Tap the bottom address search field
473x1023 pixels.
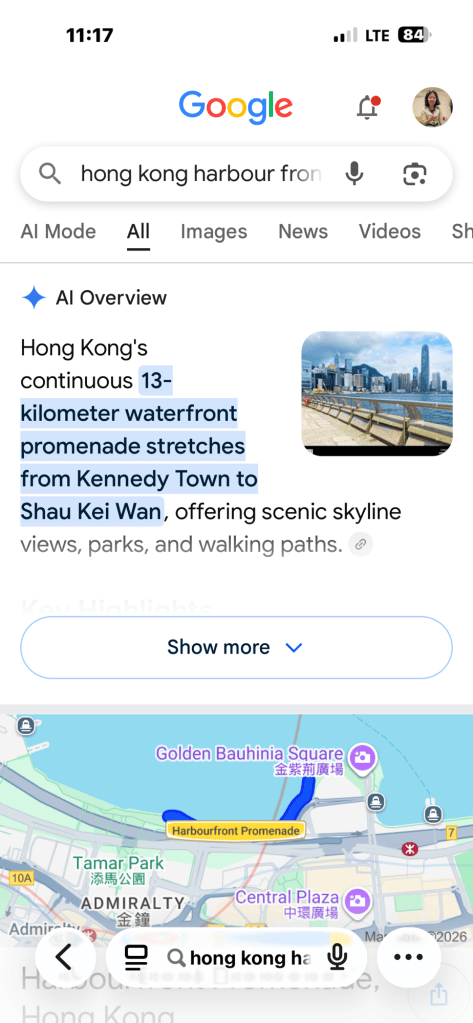tap(238, 958)
